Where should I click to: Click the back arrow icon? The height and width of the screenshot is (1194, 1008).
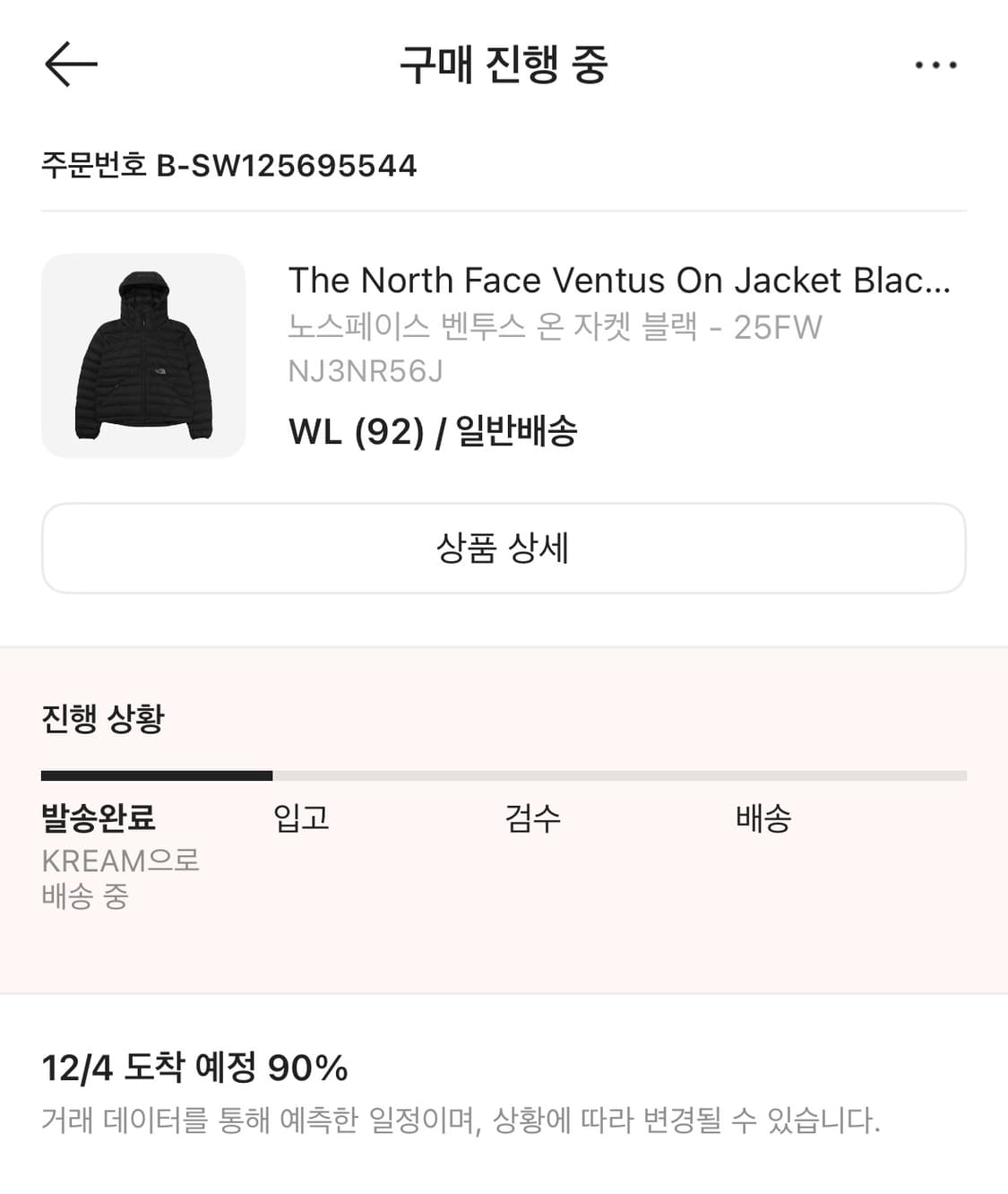[x=68, y=65]
